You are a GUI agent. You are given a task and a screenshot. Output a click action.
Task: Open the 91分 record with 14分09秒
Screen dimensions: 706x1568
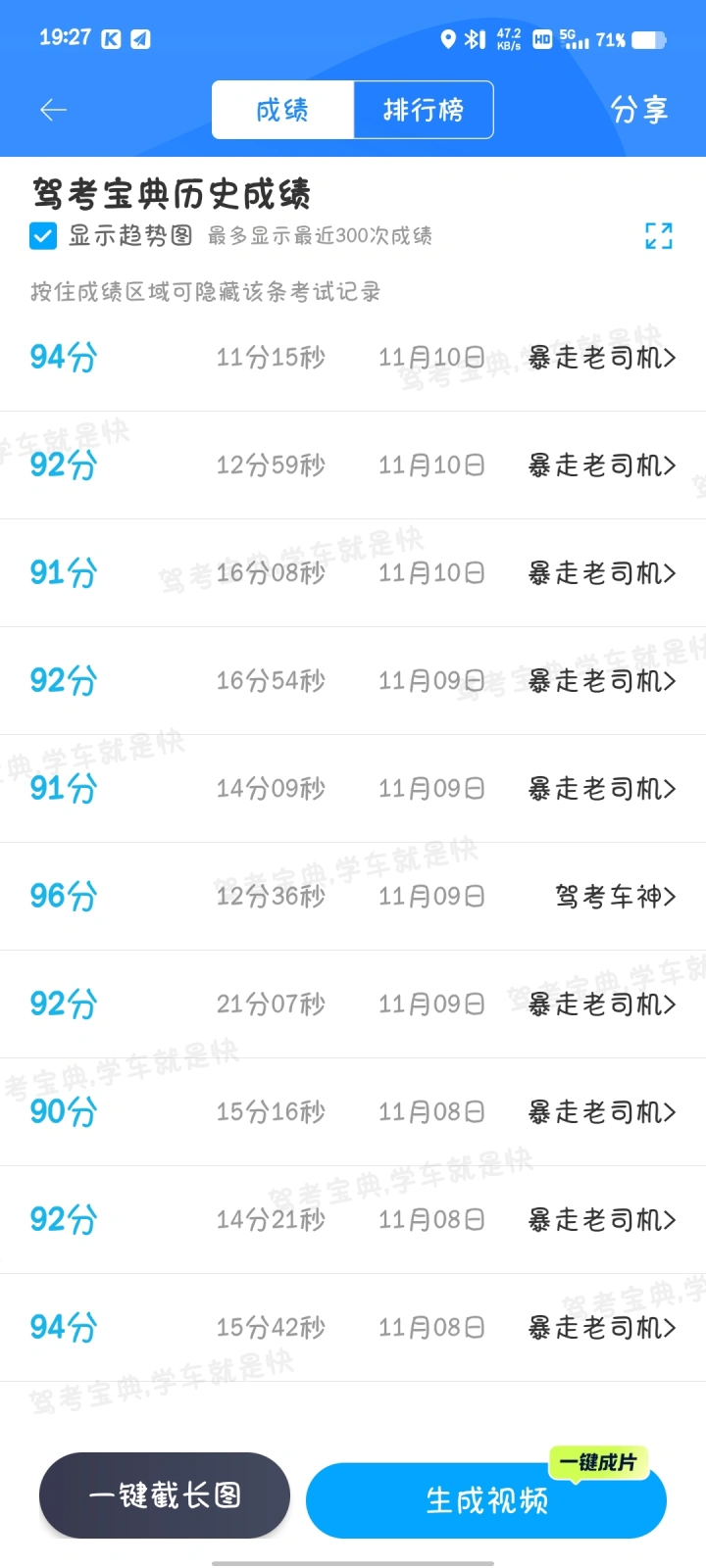(x=353, y=789)
